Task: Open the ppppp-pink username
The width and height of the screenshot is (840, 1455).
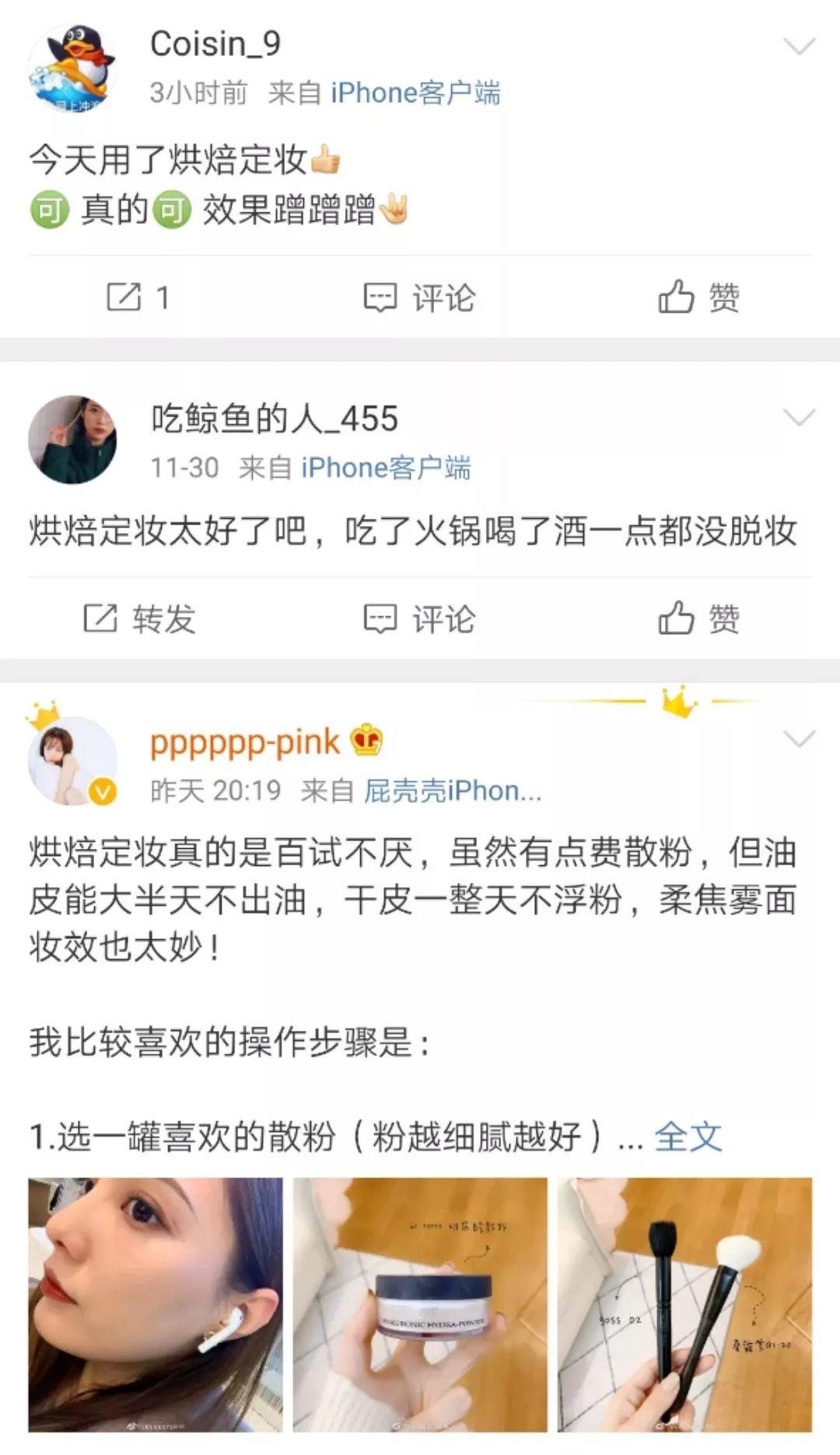Action: click(244, 742)
